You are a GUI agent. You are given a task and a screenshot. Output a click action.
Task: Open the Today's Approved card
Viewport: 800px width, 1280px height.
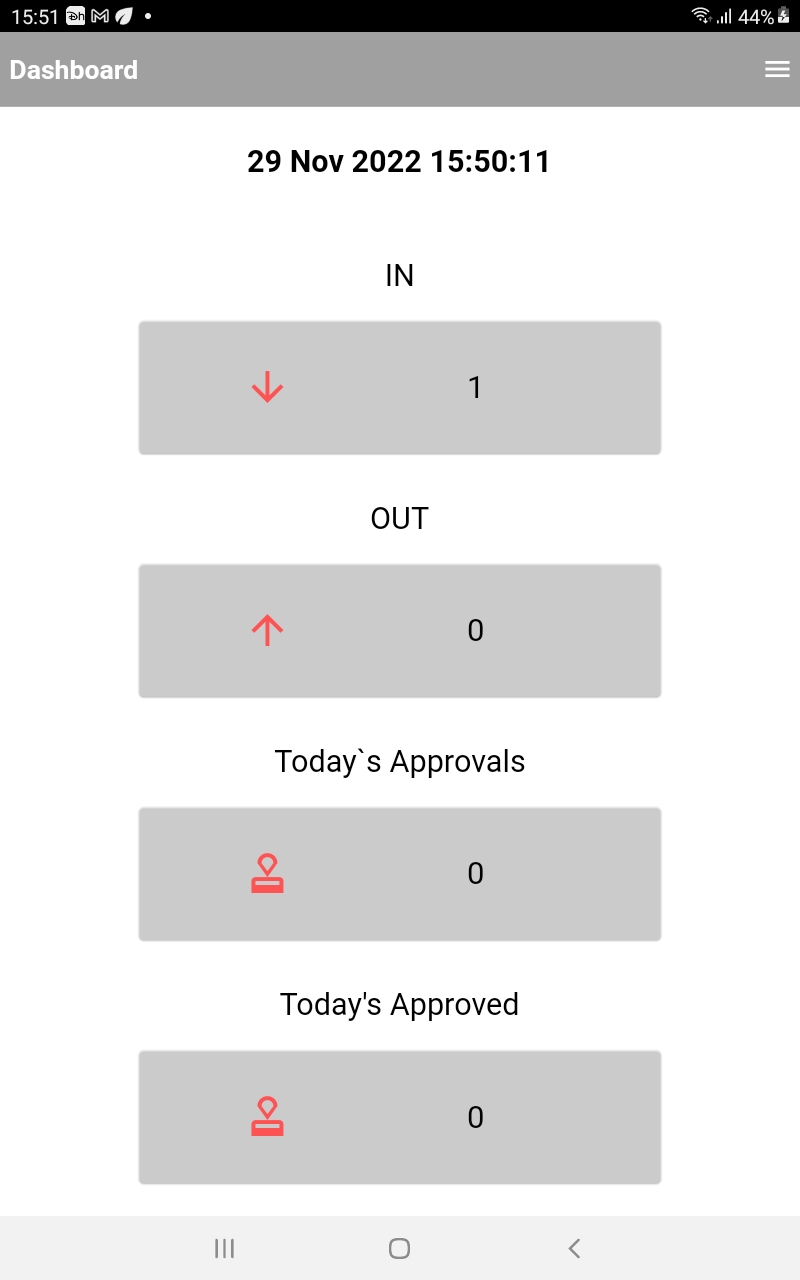coord(400,1117)
